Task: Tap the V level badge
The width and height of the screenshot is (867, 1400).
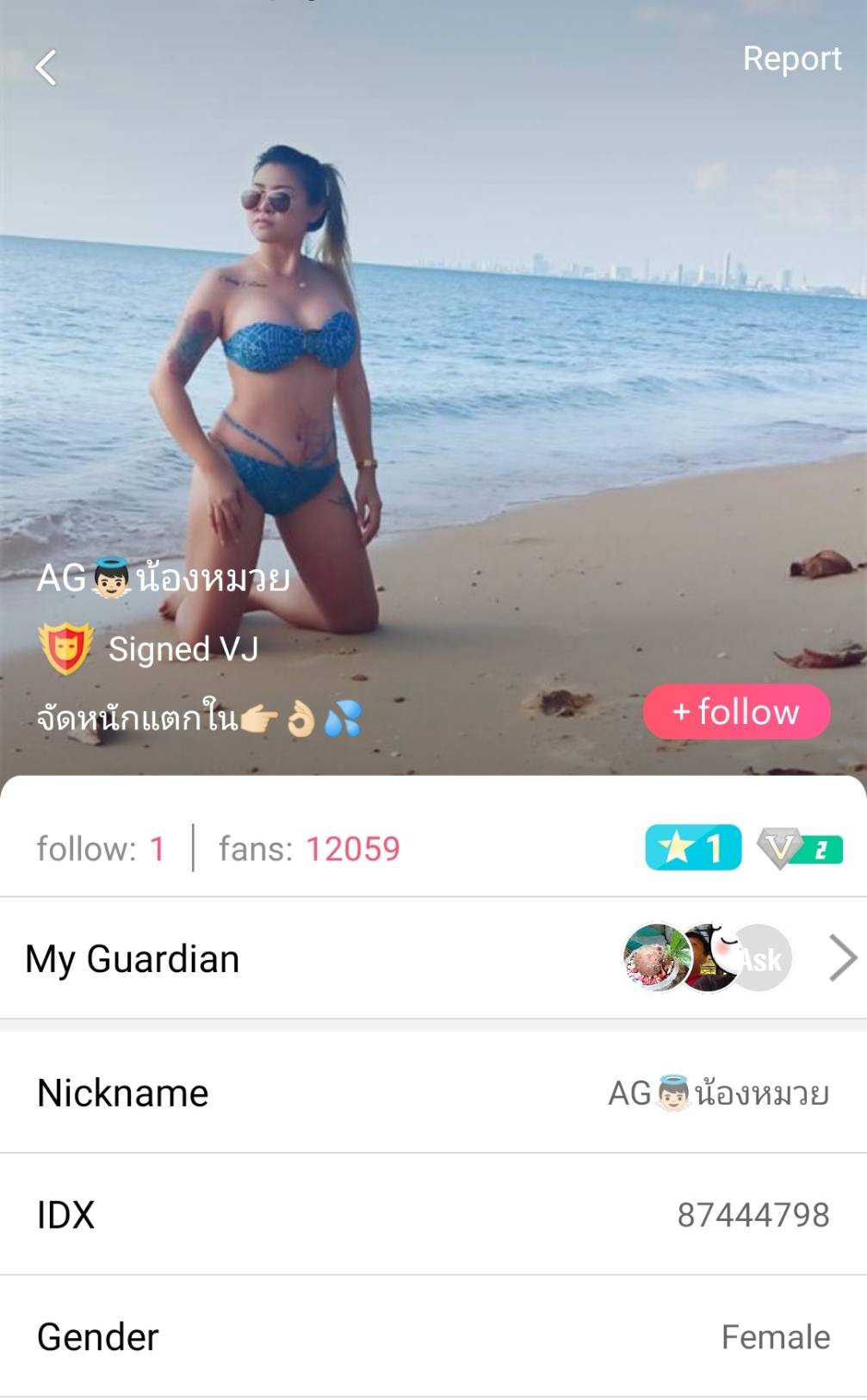Action: pyautogui.click(x=798, y=849)
